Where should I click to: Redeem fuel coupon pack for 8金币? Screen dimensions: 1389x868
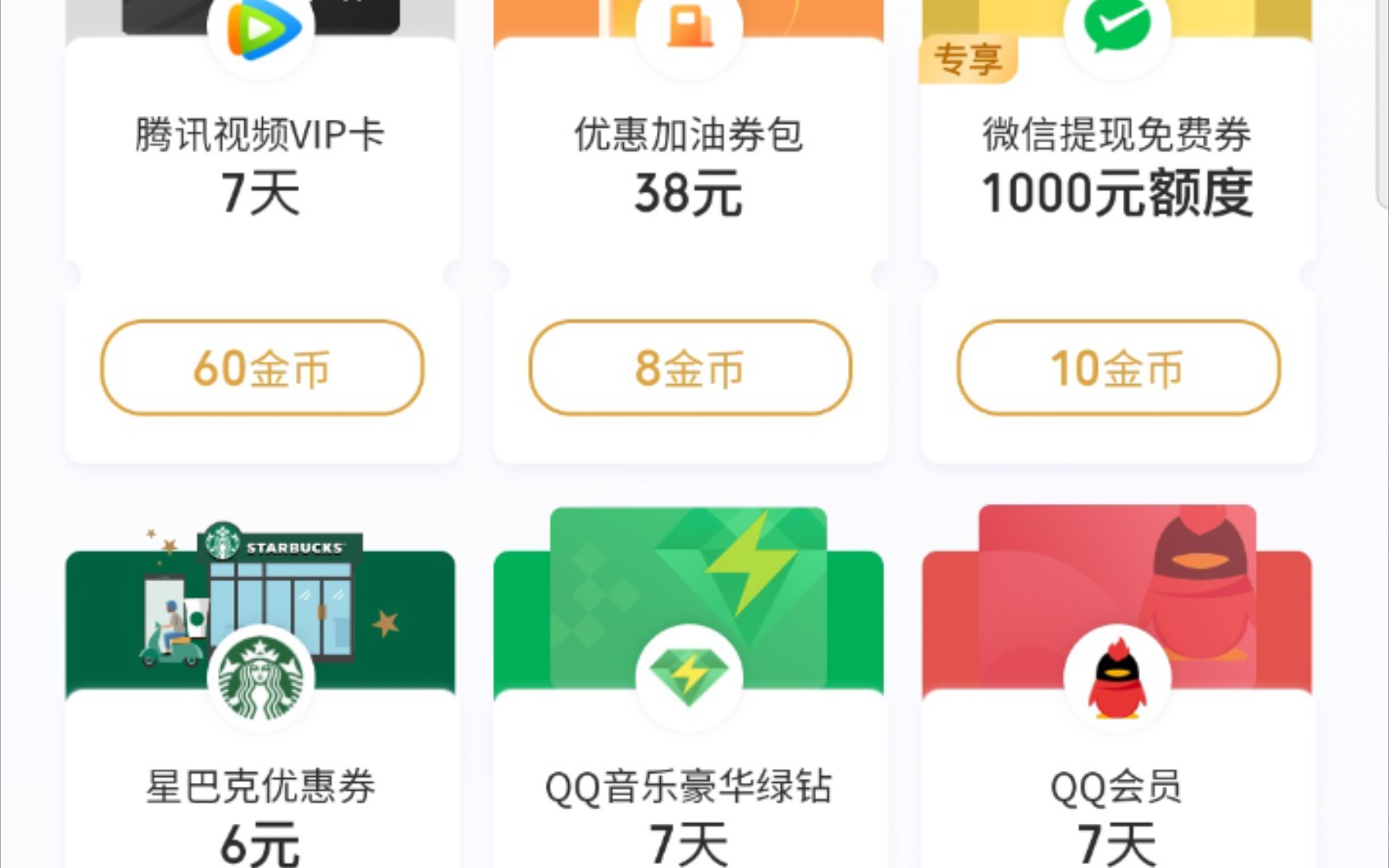[x=690, y=368]
